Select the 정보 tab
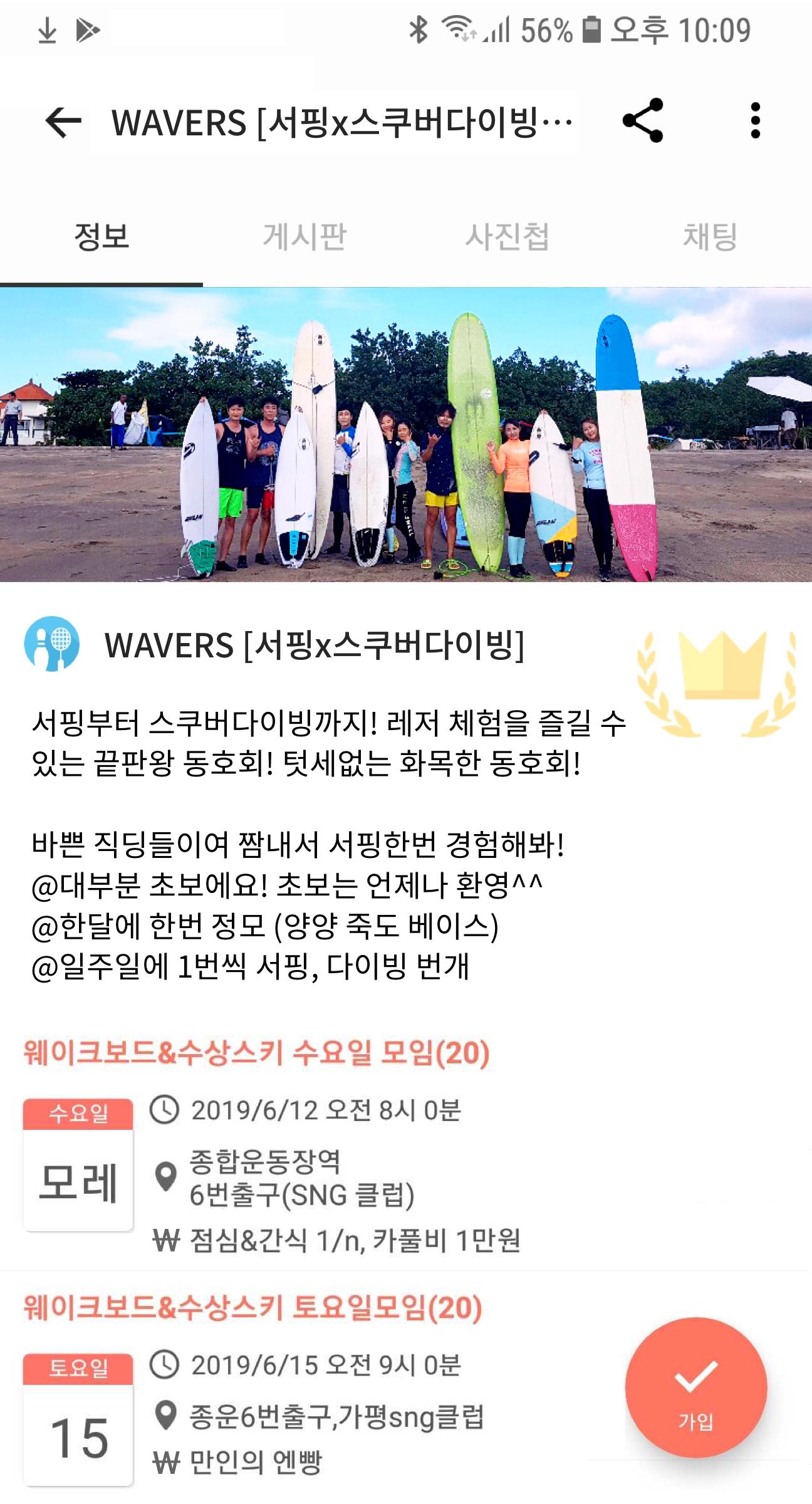 pyautogui.click(x=101, y=237)
